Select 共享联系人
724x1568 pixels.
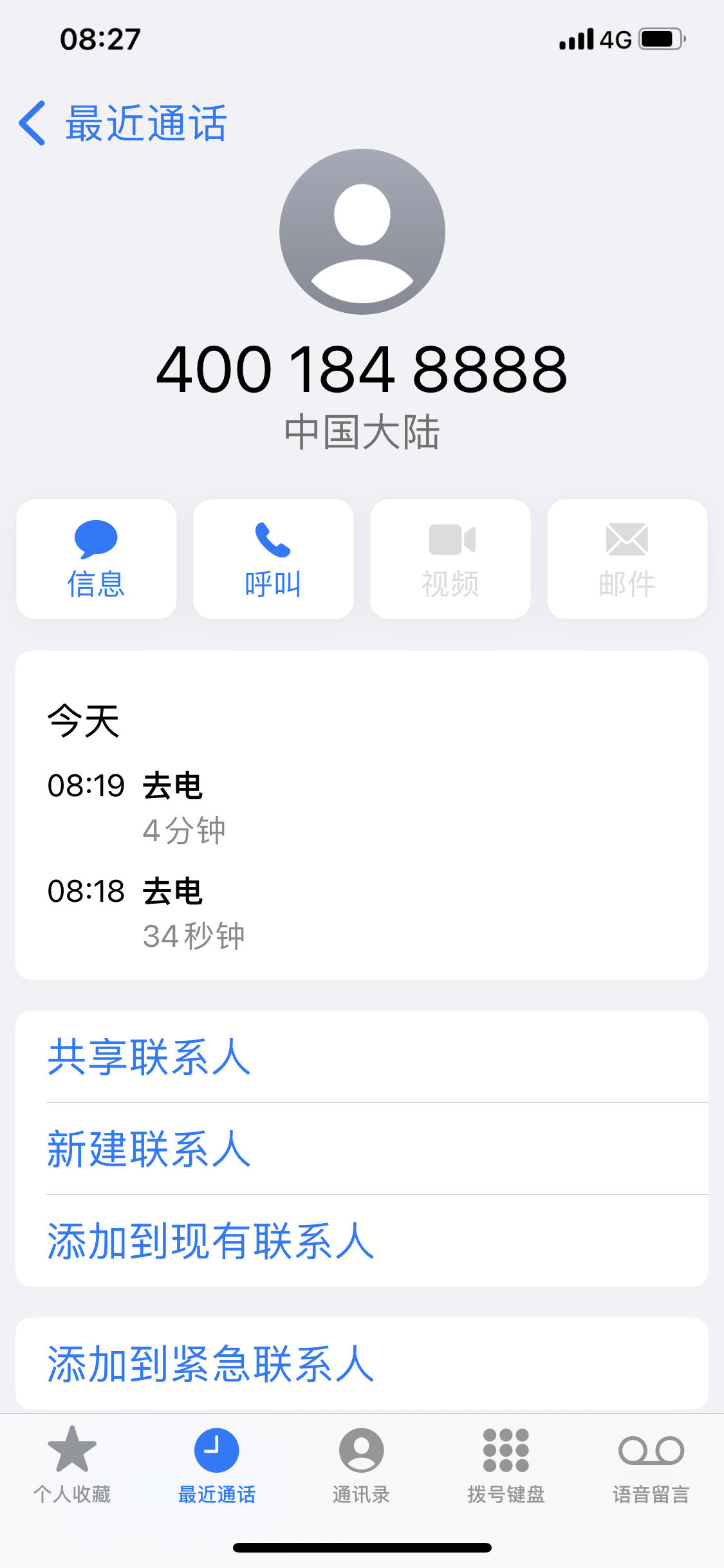(362, 1056)
